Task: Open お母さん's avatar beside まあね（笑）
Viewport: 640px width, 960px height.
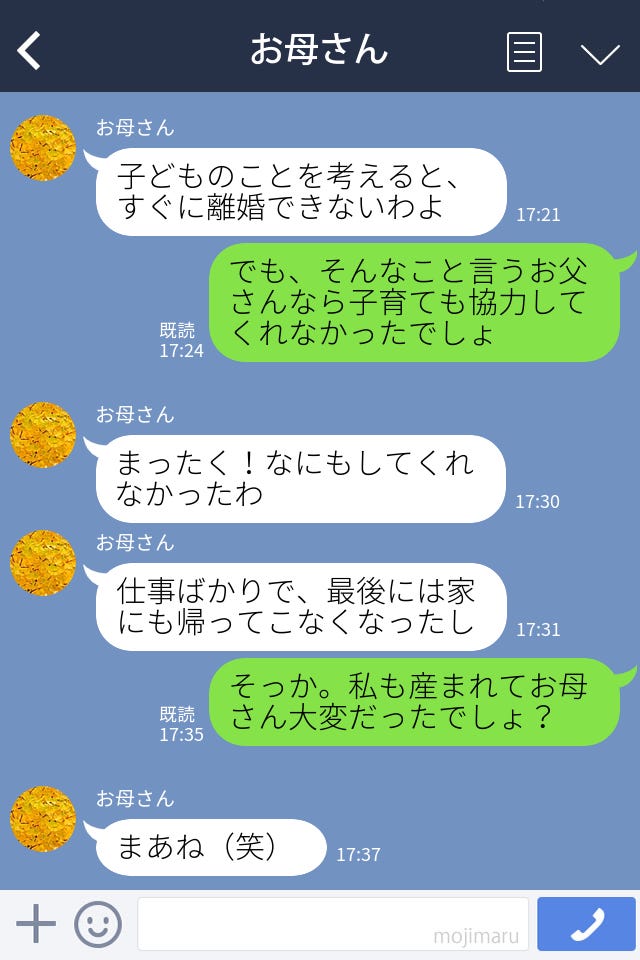Action: click(x=43, y=819)
